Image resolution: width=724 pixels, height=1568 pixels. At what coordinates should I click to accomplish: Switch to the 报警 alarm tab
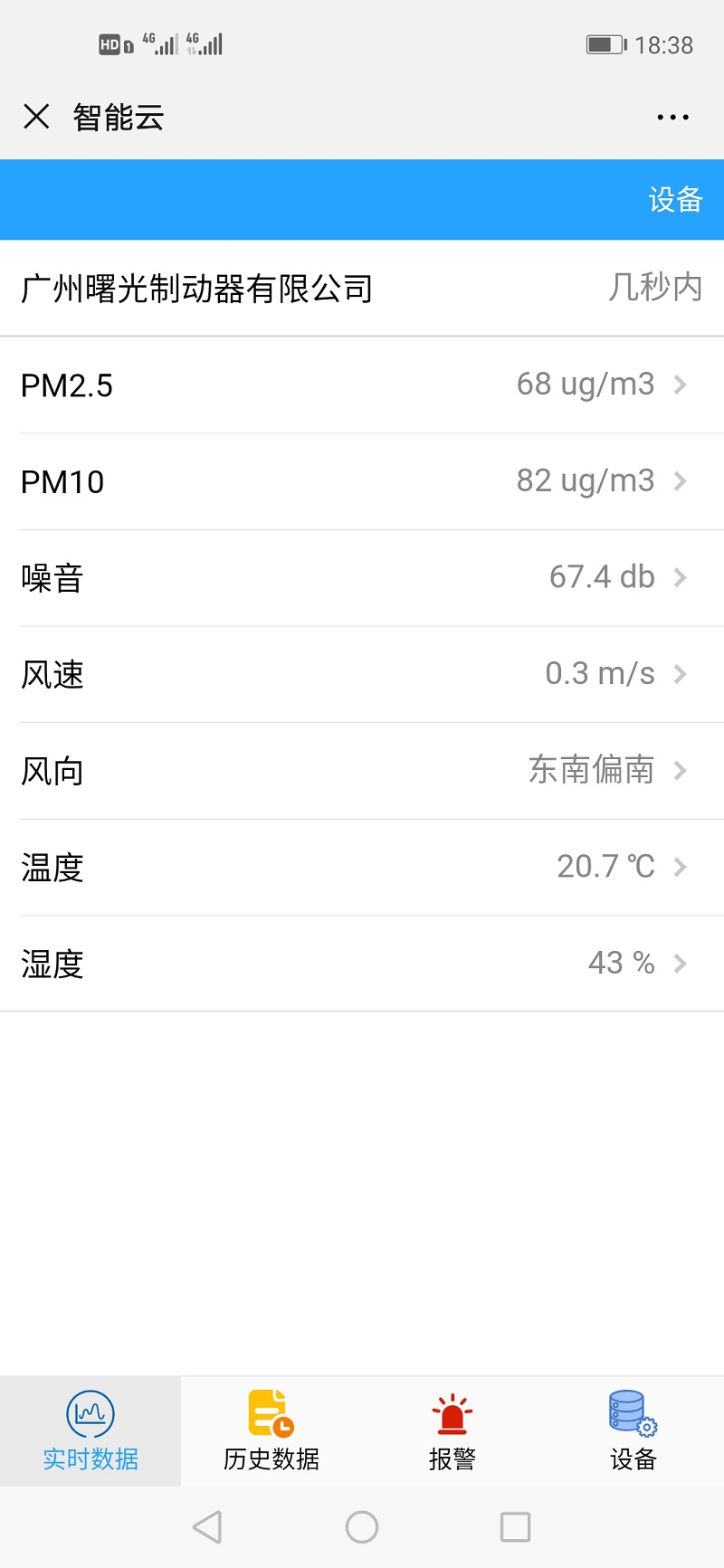(452, 1431)
